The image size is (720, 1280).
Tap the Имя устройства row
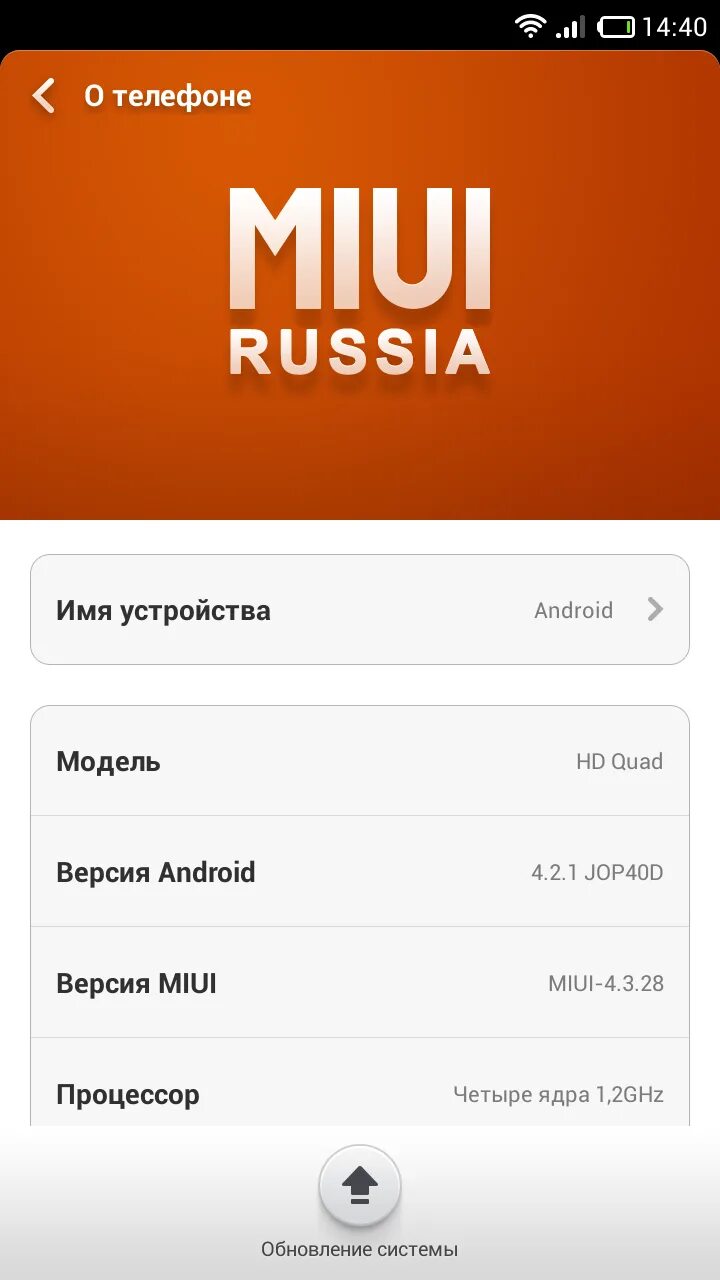(360, 609)
